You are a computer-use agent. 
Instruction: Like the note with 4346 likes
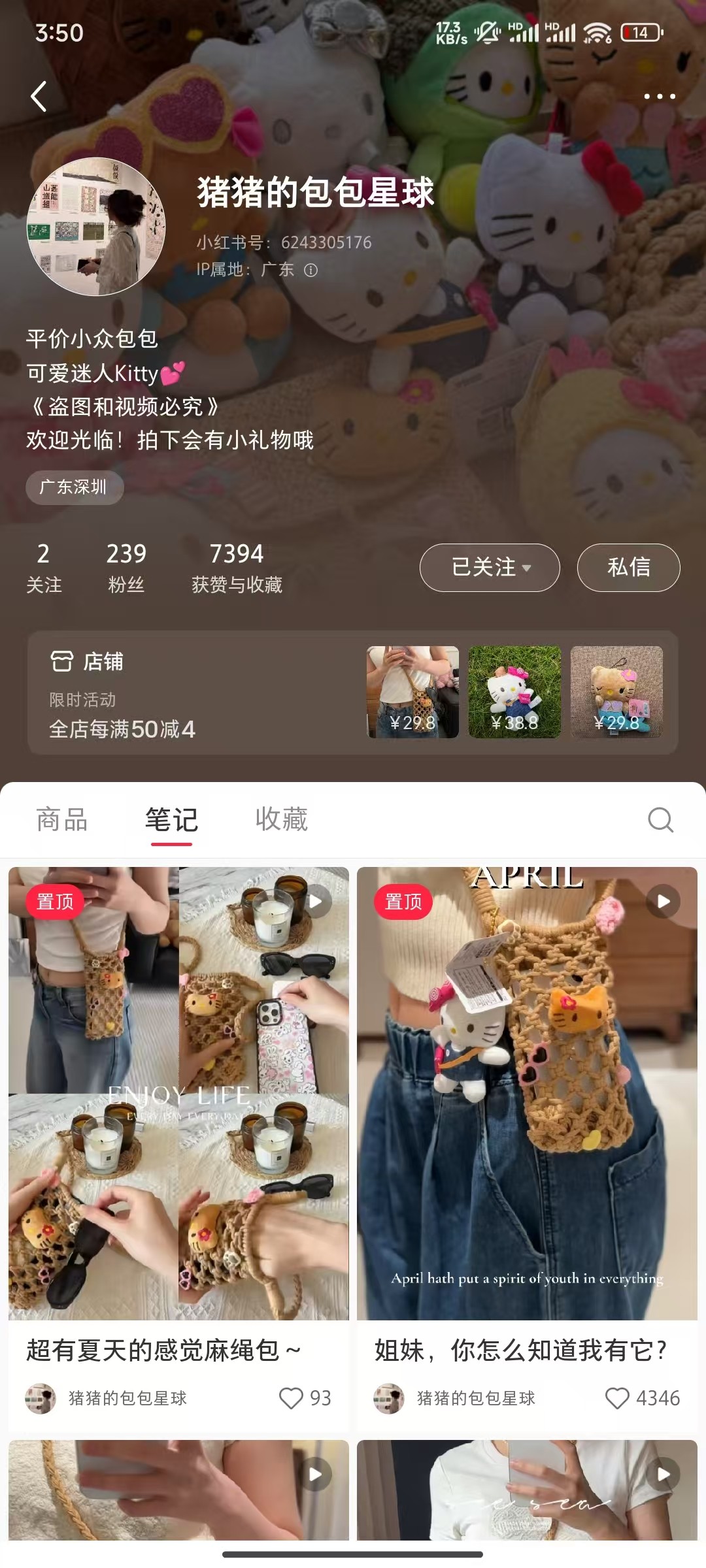click(617, 1398)
